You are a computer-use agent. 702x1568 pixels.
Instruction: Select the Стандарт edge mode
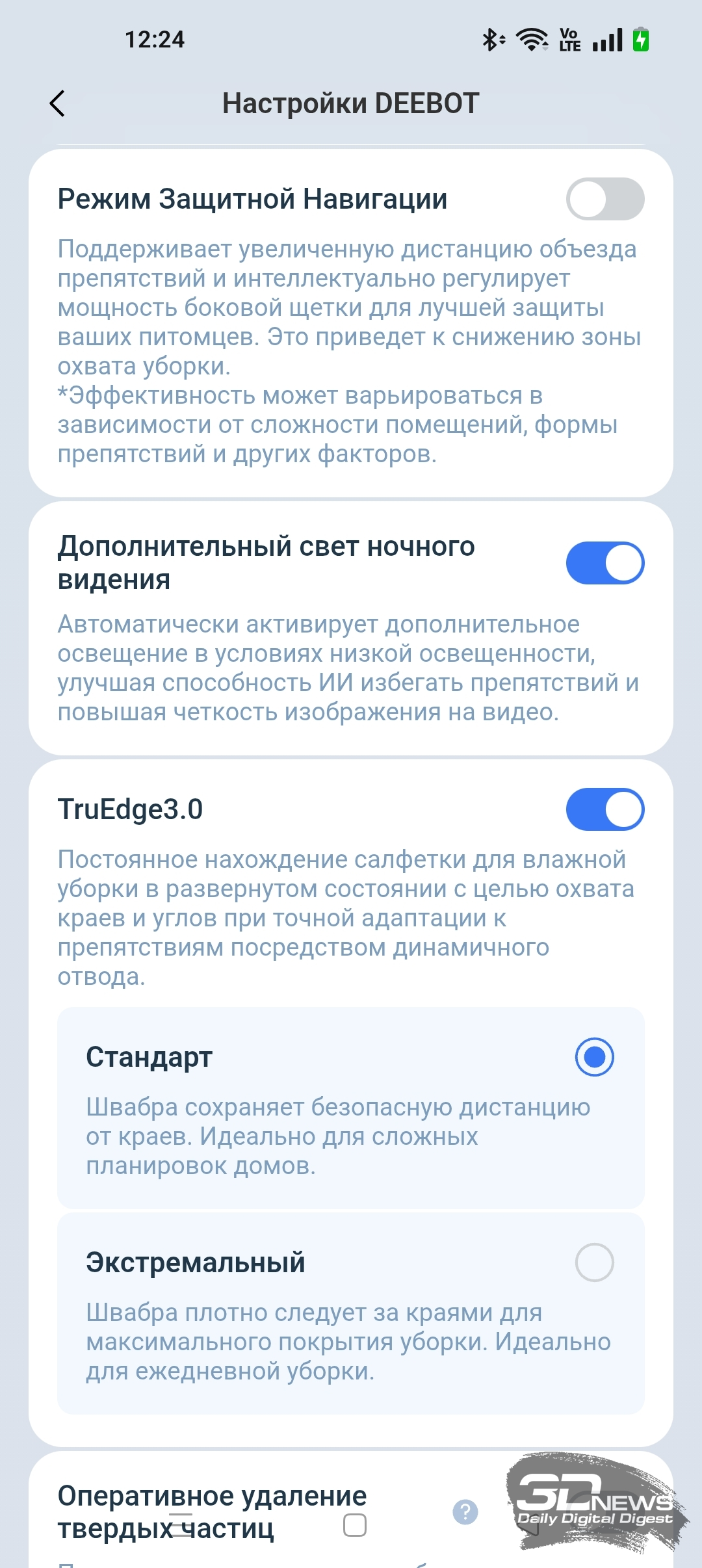[594, 1057]
